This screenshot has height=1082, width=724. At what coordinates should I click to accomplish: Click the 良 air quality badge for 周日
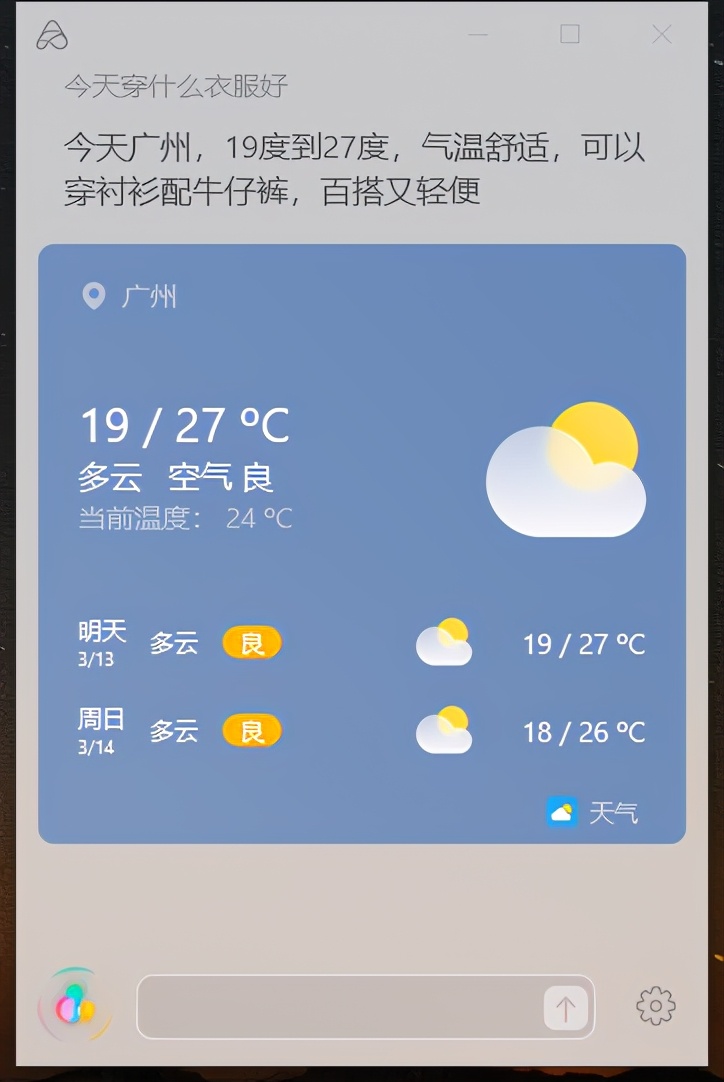(251, 731)
